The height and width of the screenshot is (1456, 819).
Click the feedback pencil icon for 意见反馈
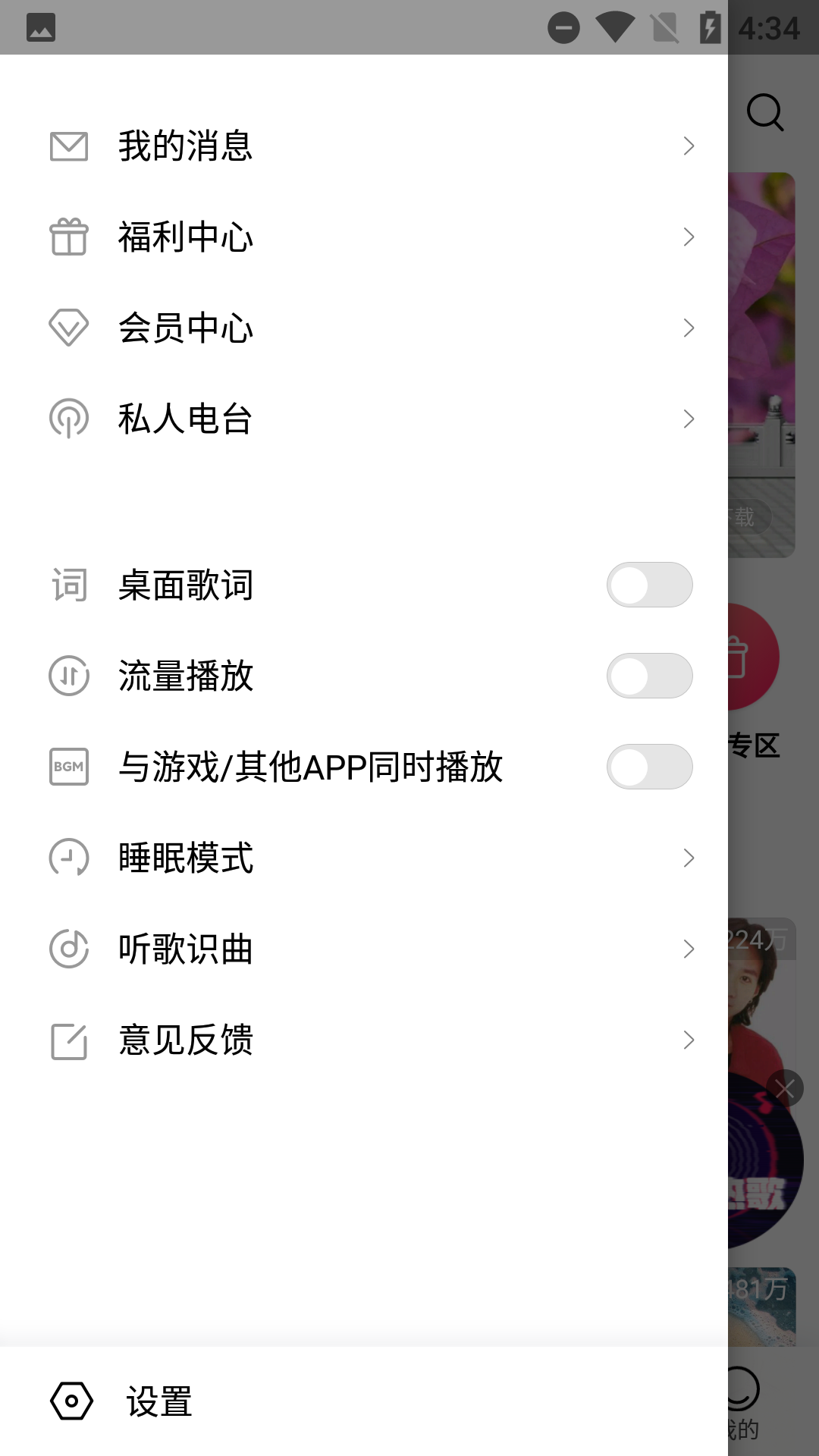point(69,1040)
